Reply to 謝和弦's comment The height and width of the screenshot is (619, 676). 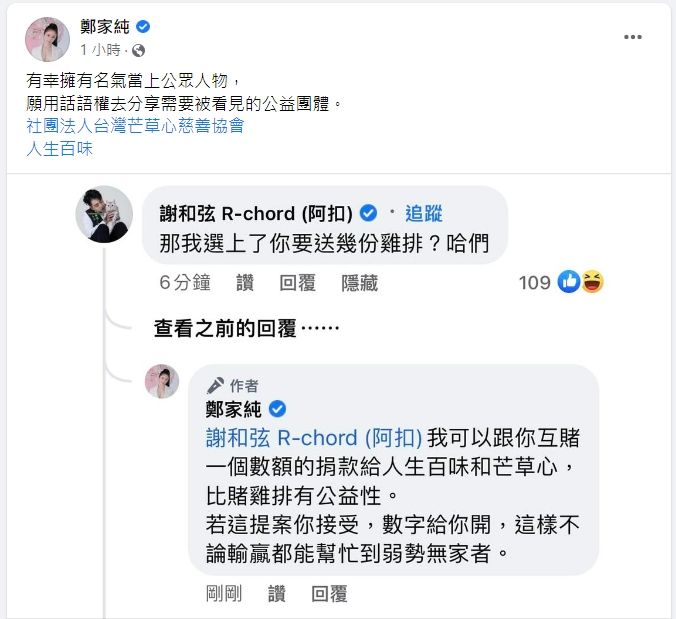coord(298,283)
